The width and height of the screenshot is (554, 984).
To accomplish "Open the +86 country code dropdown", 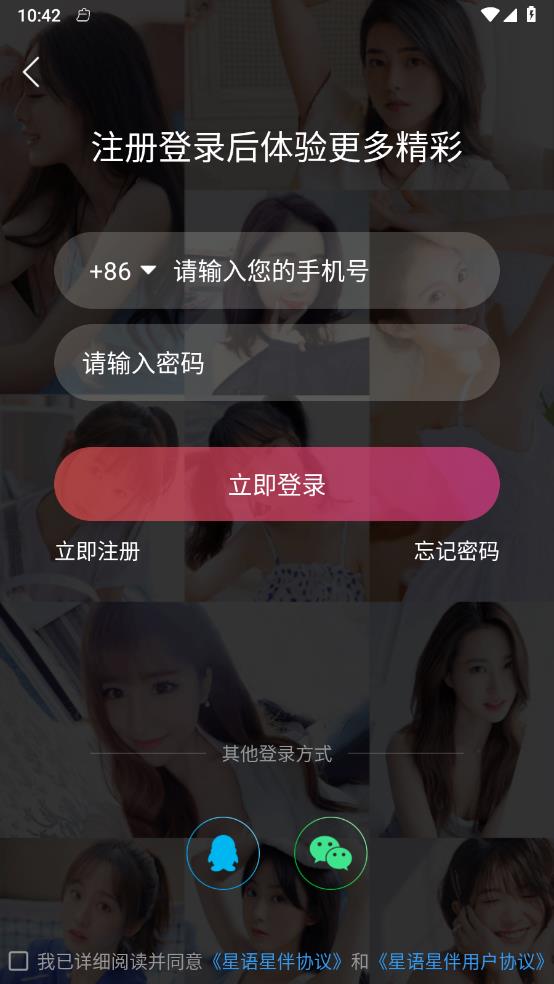I will tap(122, 271).
